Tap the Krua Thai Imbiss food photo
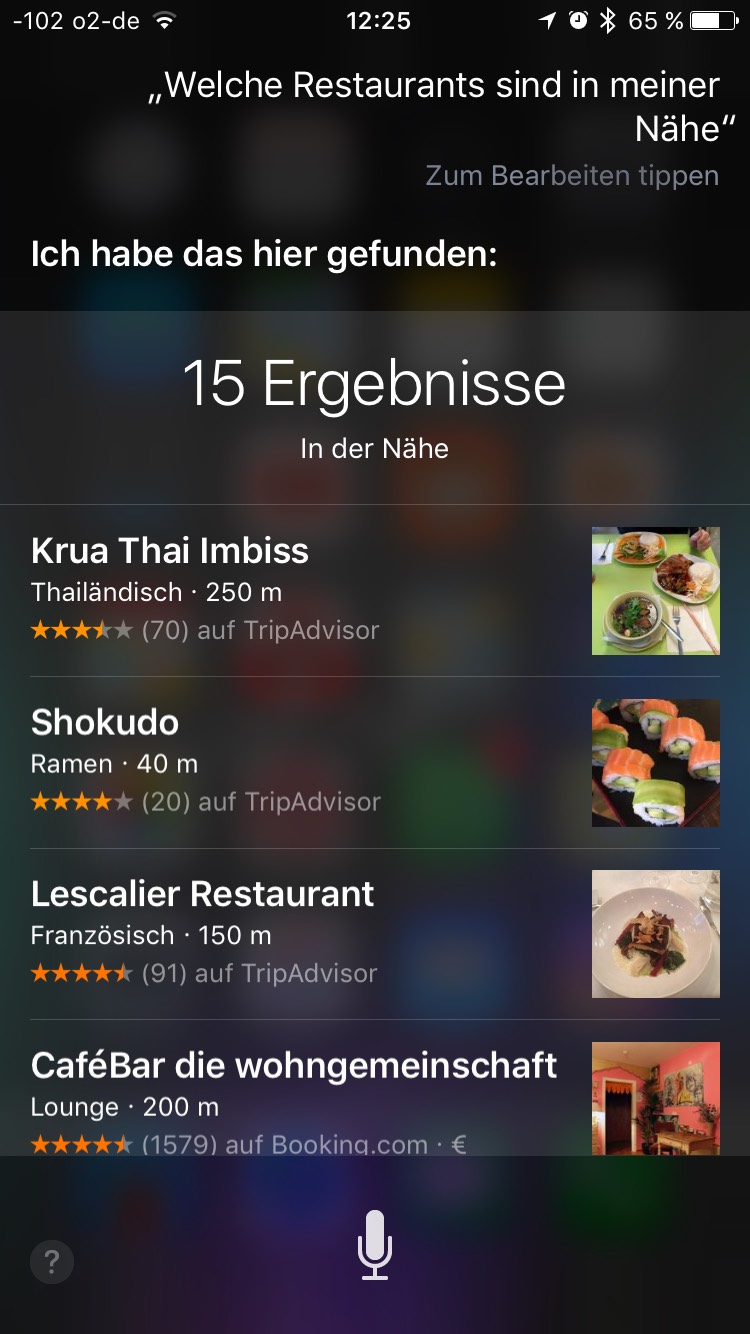 (x=655, y=591)
